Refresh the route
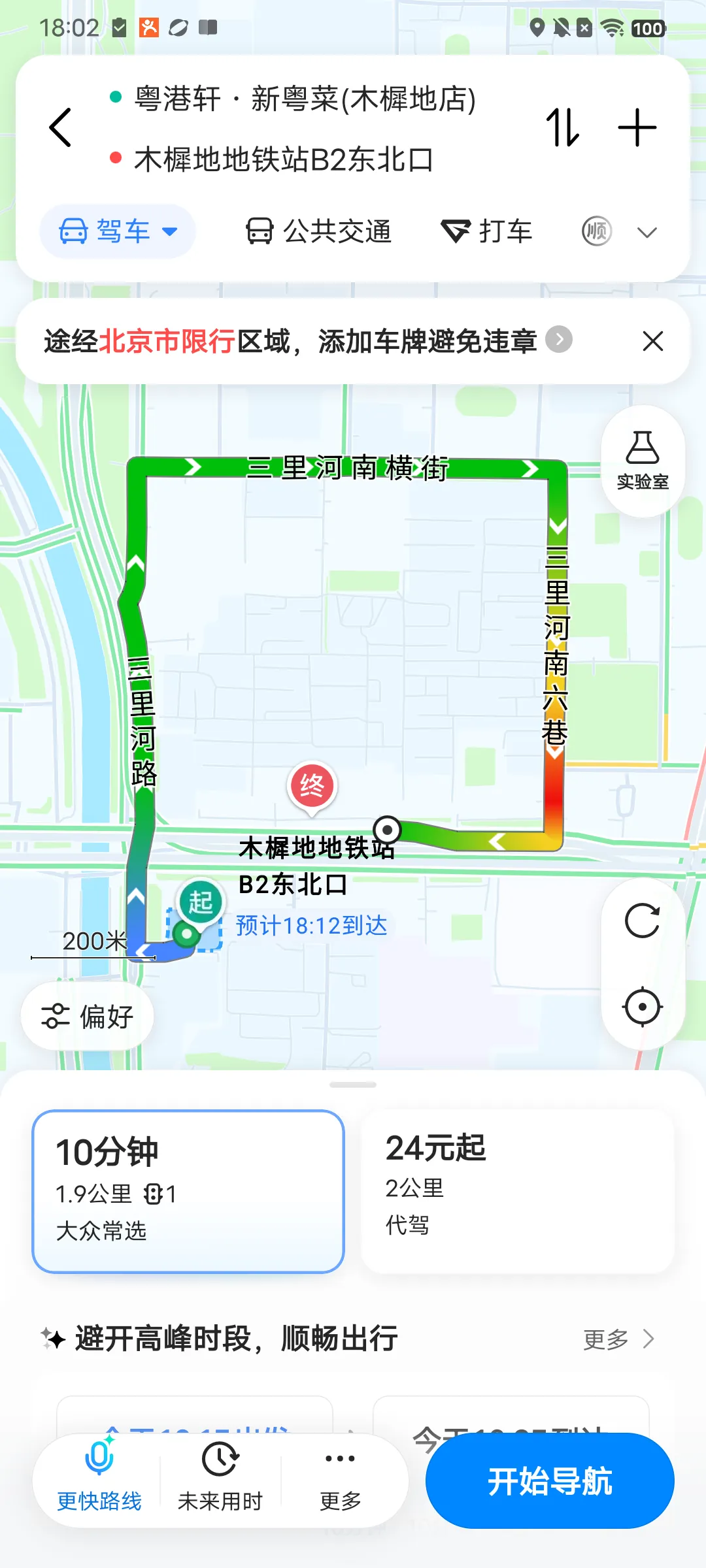706x1568 pixels. [x=643, y=921]
